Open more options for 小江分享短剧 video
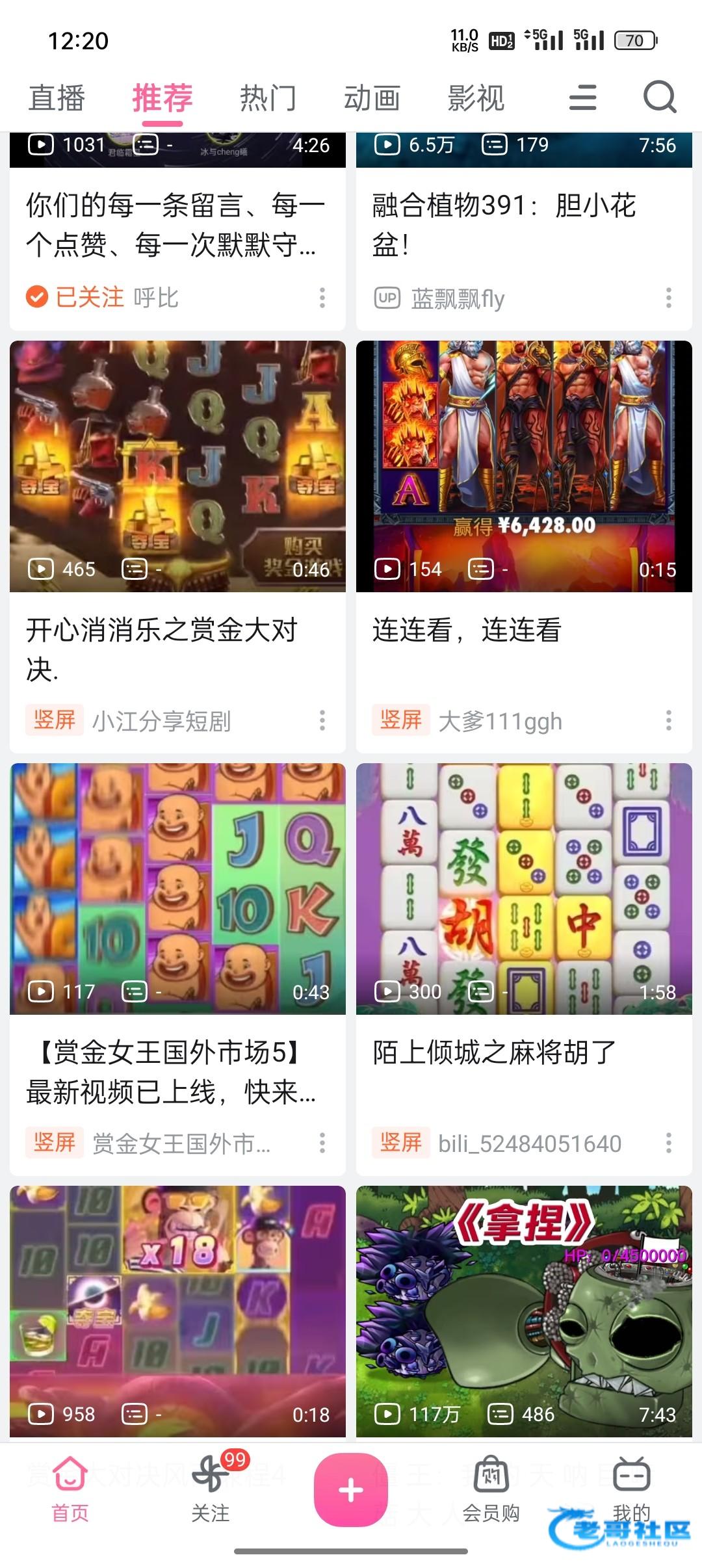The height and width of the screenshot is (1568, 702). point(322,720)
